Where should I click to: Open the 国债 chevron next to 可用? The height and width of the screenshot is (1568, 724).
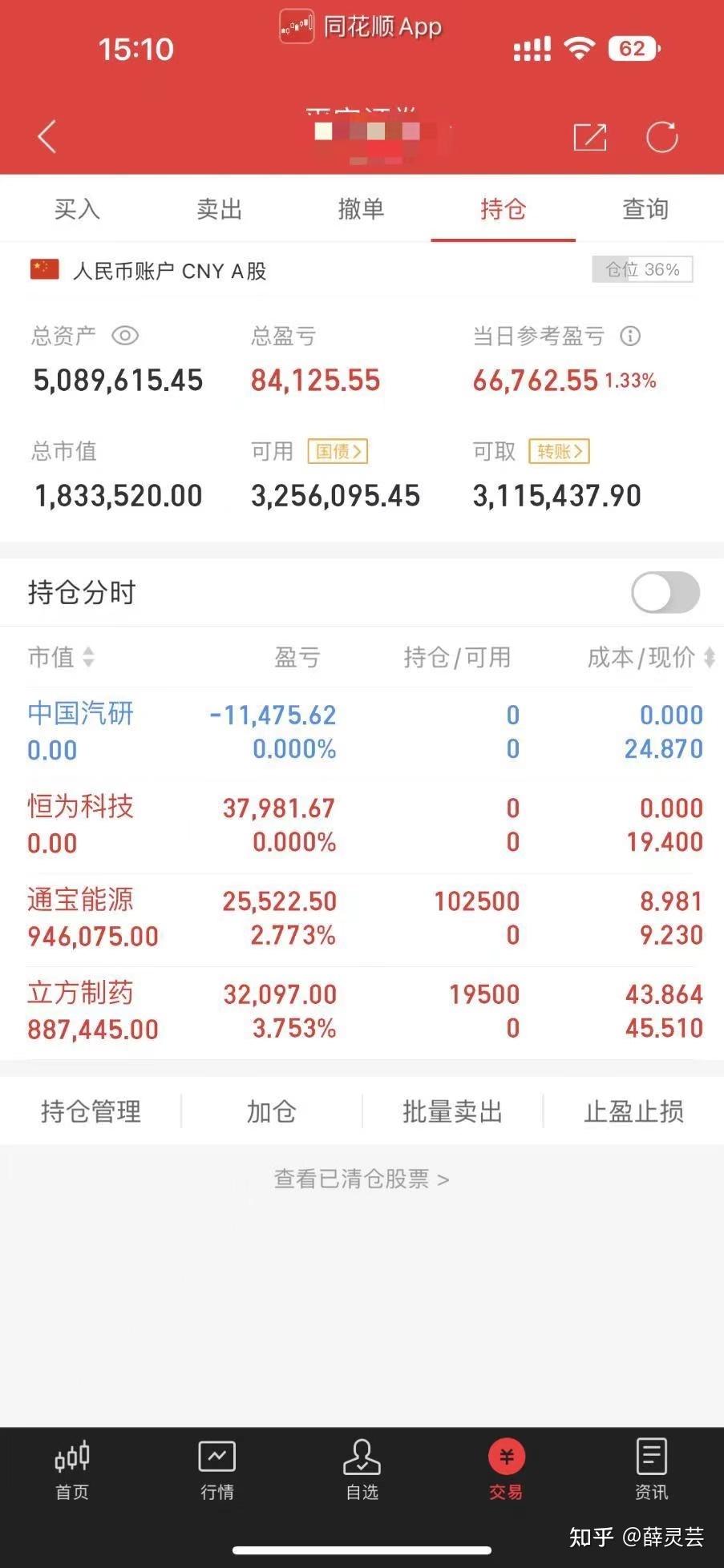coord(338,451)
